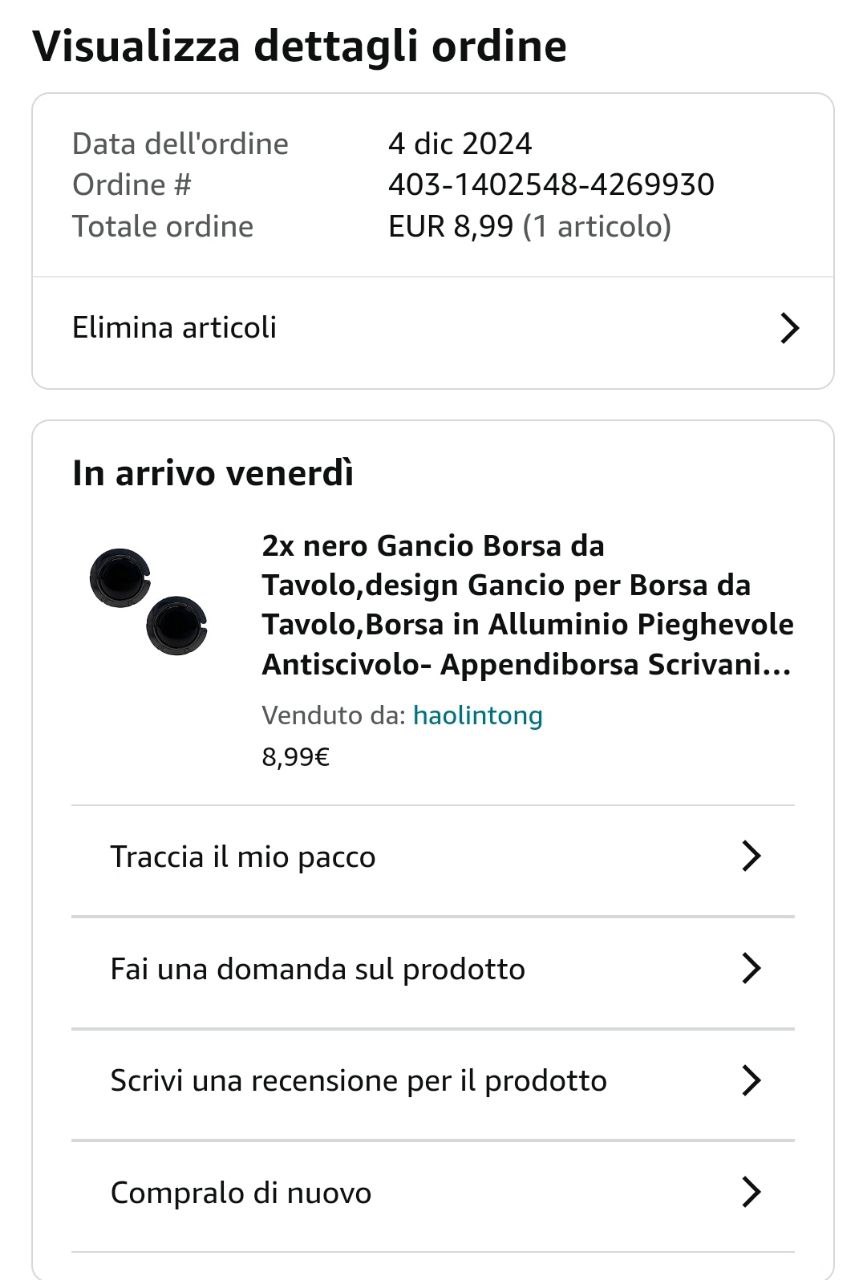Open Elimina articoli row
The width and height of the screenshot is (865, 1280).
pos(432,328)
